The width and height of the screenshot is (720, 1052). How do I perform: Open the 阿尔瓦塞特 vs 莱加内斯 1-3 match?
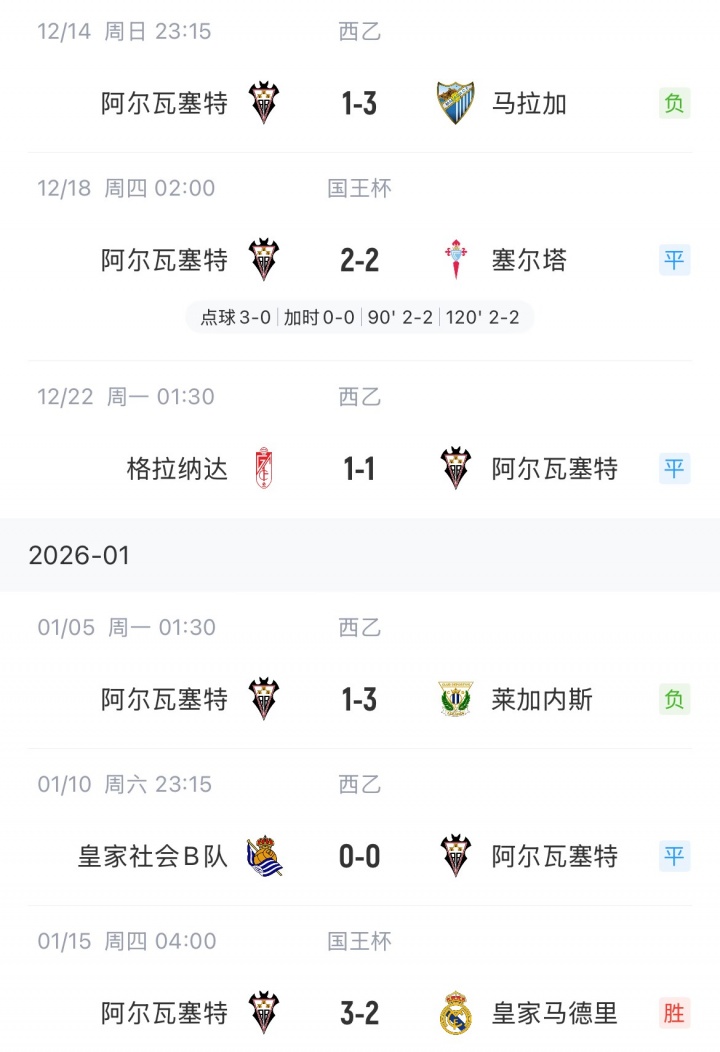[359, 699]
